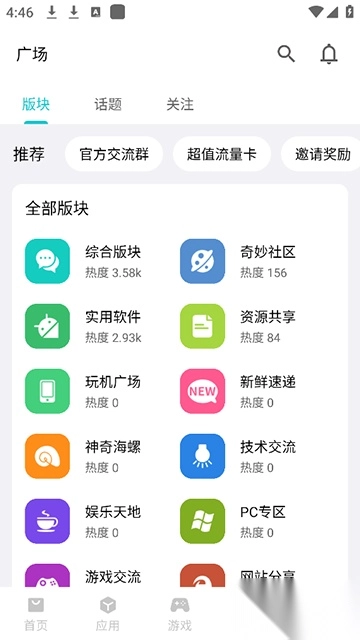Tap the 邀请奖励 chip

(x=321, y=154)
